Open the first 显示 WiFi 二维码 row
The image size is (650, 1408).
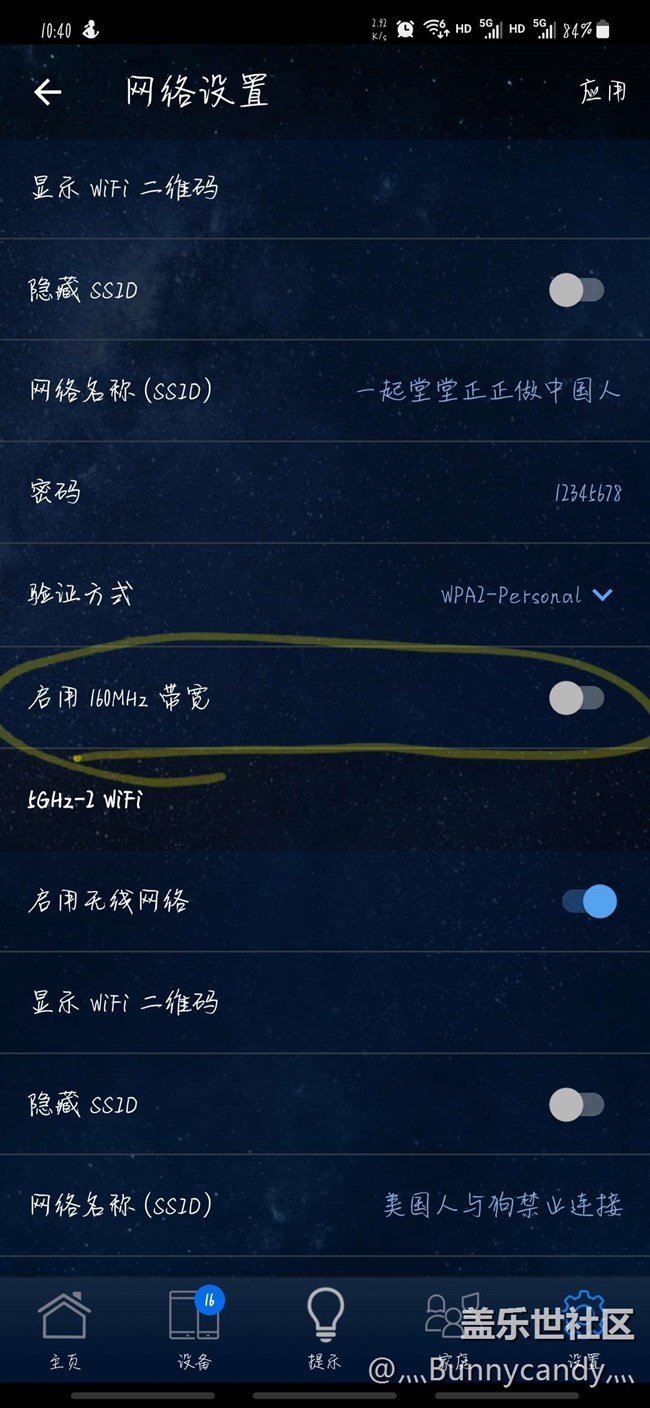pos(124,187)
